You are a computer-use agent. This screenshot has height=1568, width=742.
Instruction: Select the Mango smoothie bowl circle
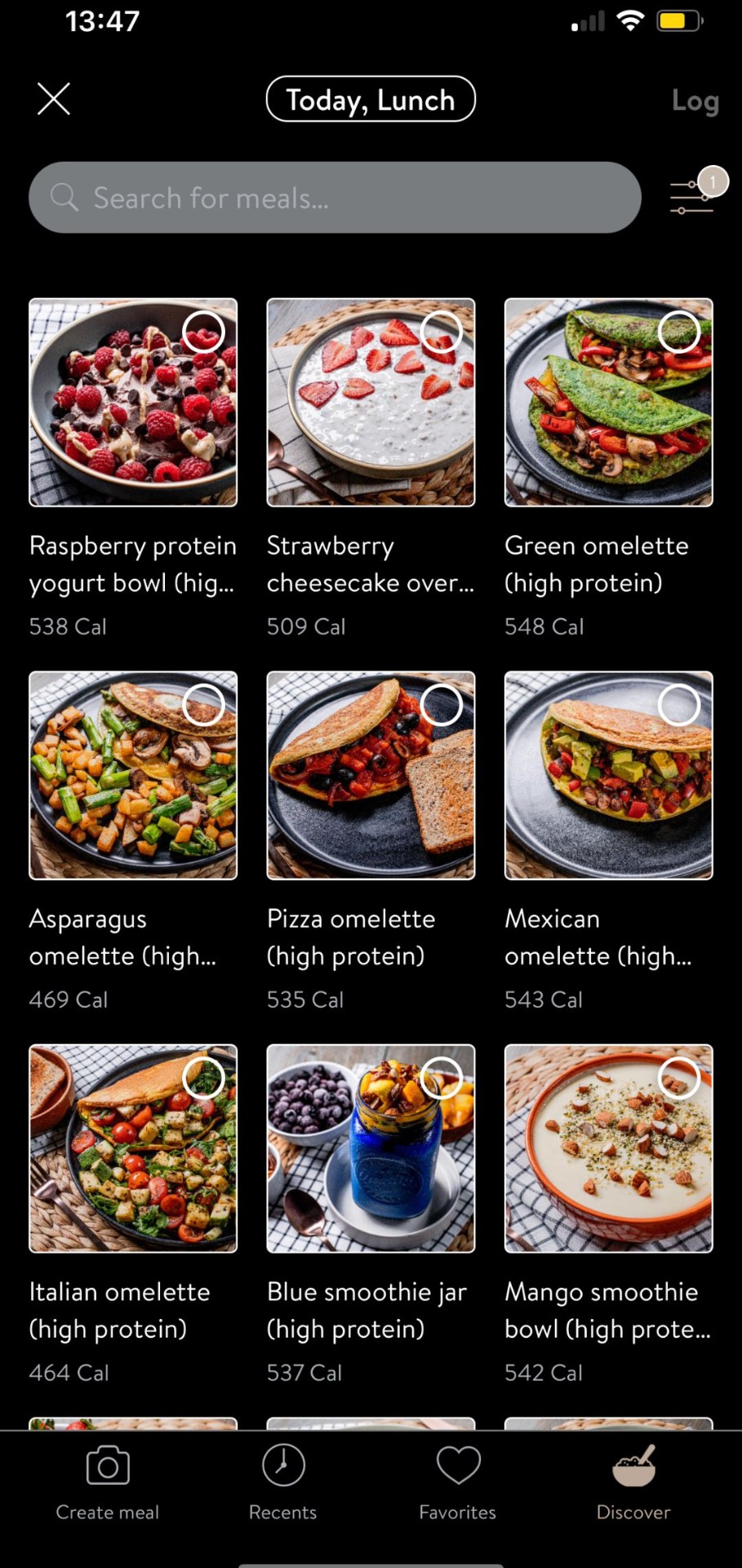coord(679,1077)
